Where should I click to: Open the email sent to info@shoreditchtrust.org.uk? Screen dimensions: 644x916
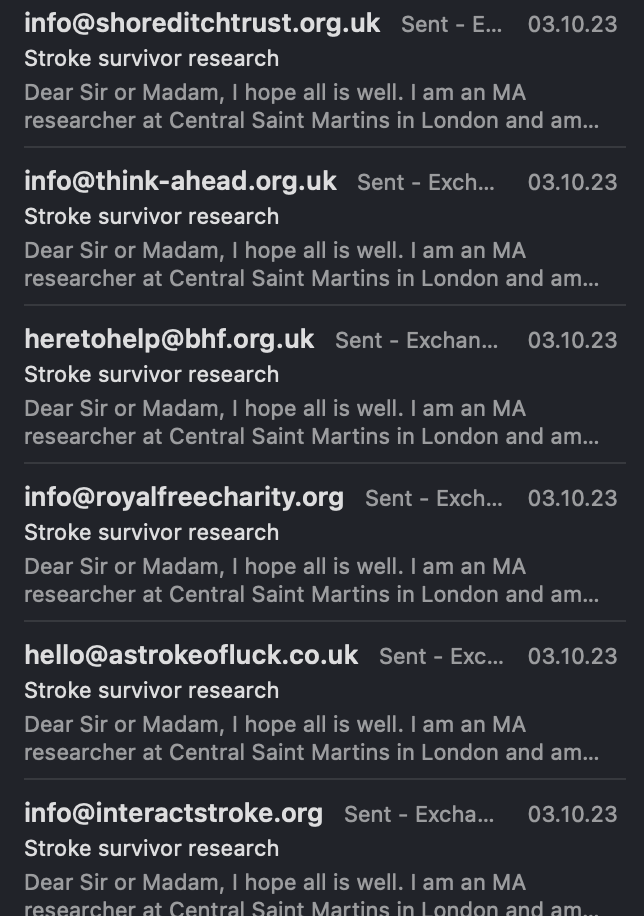point(320,72)
